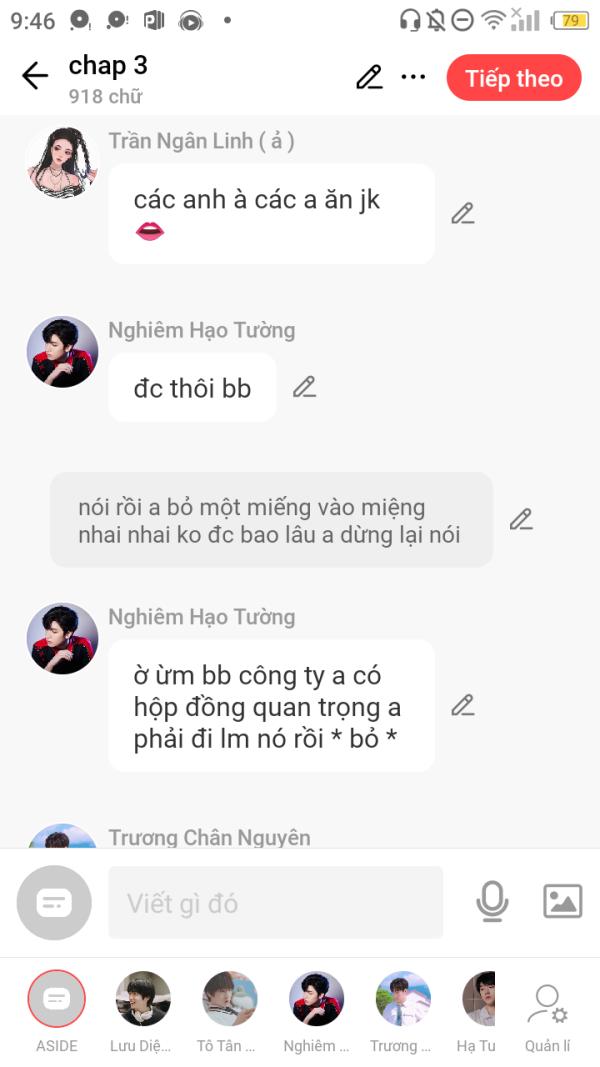Open the three-dot overflow menu

[x=413, y=77]
